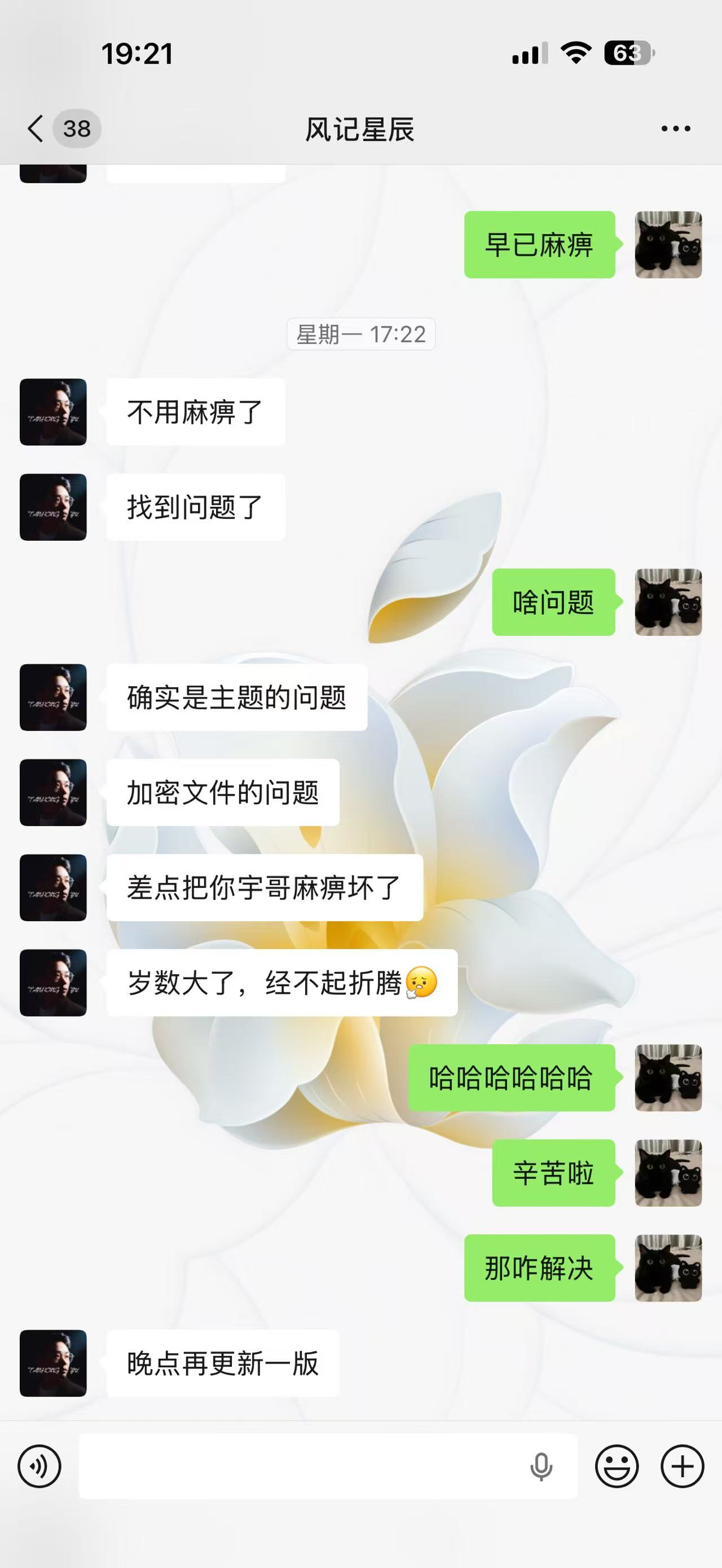This screenshot has width=722, height=1568.
Task: Open the plus attachments menu
Action: coord(683,1467)
